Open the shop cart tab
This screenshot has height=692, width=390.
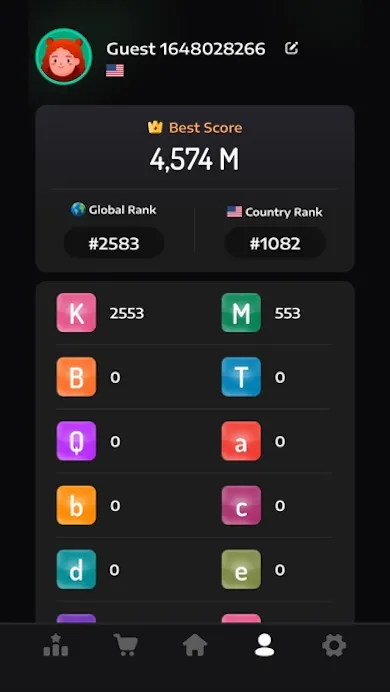pyautogui.click(x=126, y=645)
